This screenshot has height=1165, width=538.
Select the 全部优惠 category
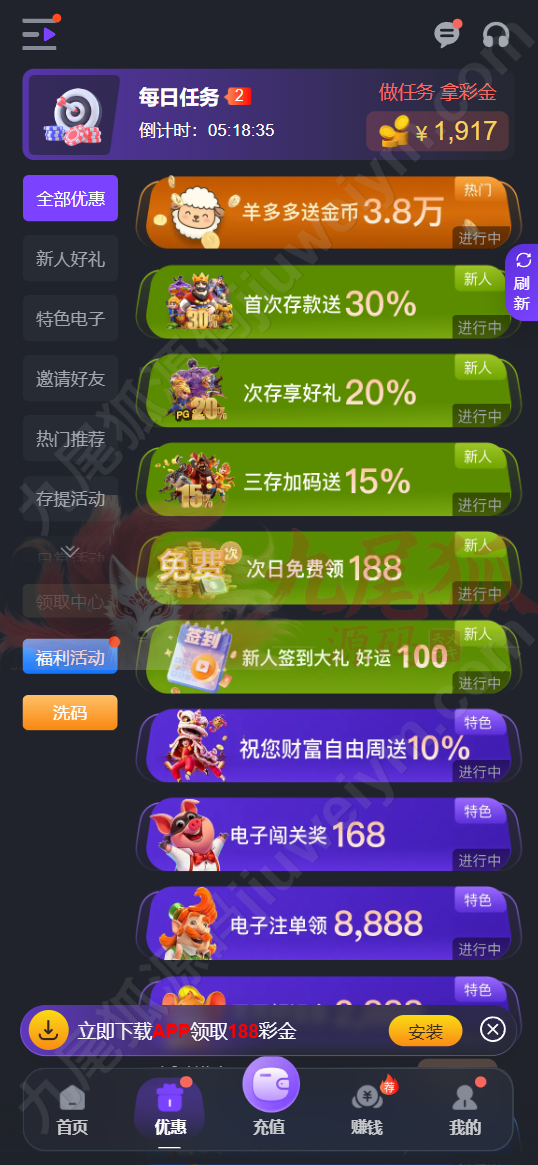(71, 198)
